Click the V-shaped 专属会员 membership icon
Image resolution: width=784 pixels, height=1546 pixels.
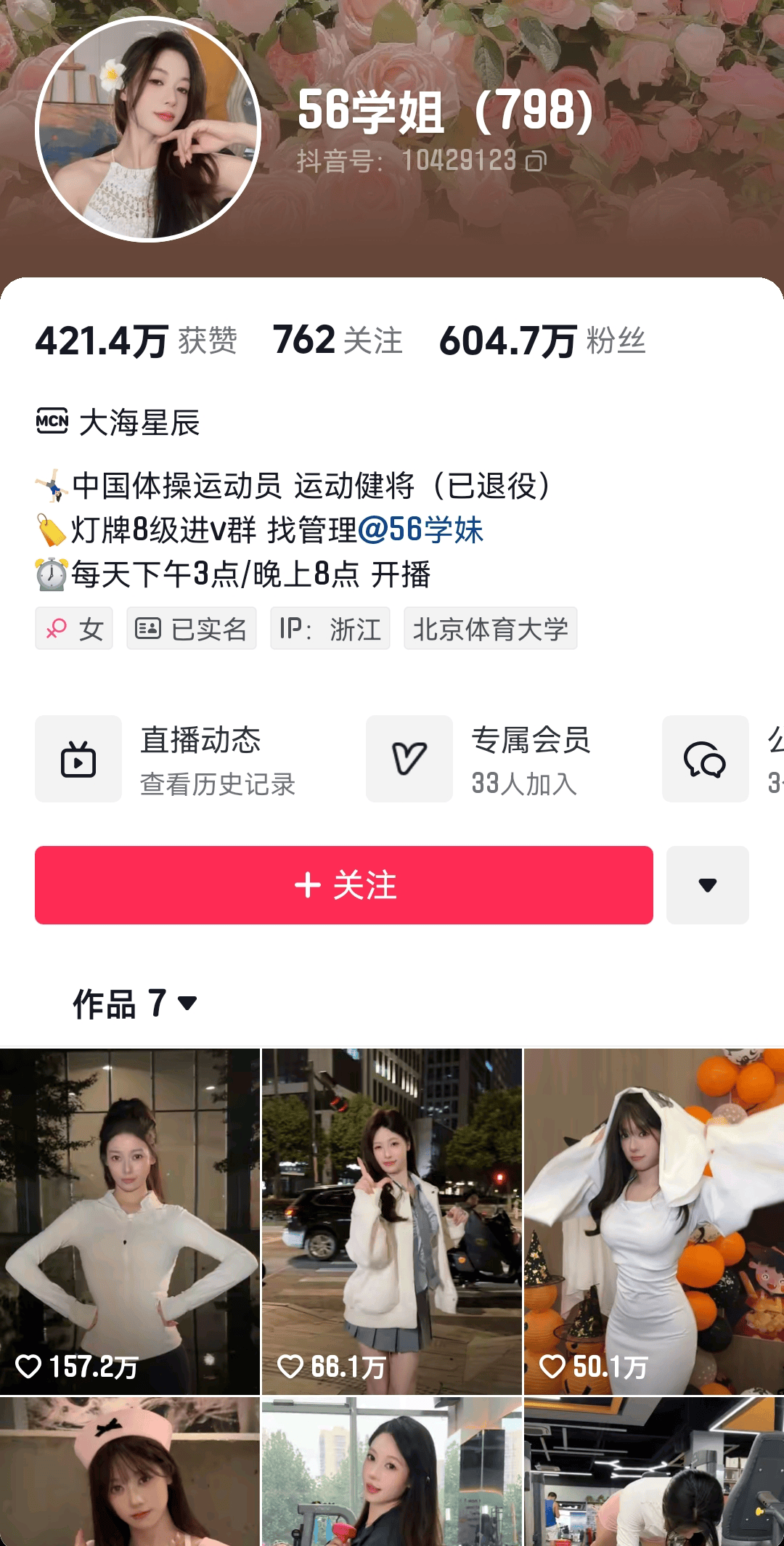coord(409,759)
